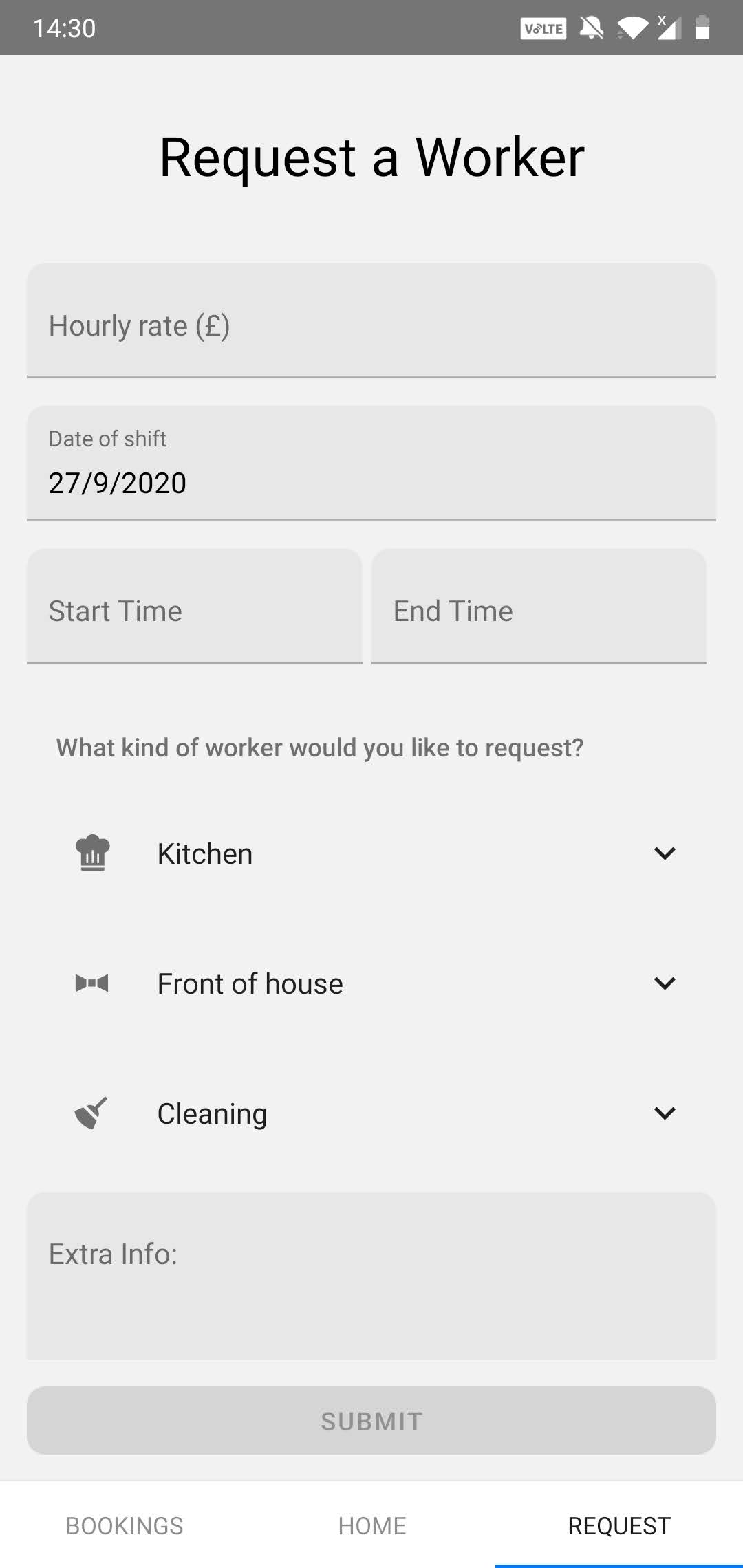
Task: Select the Request tab
Action: coord(619,1525)
